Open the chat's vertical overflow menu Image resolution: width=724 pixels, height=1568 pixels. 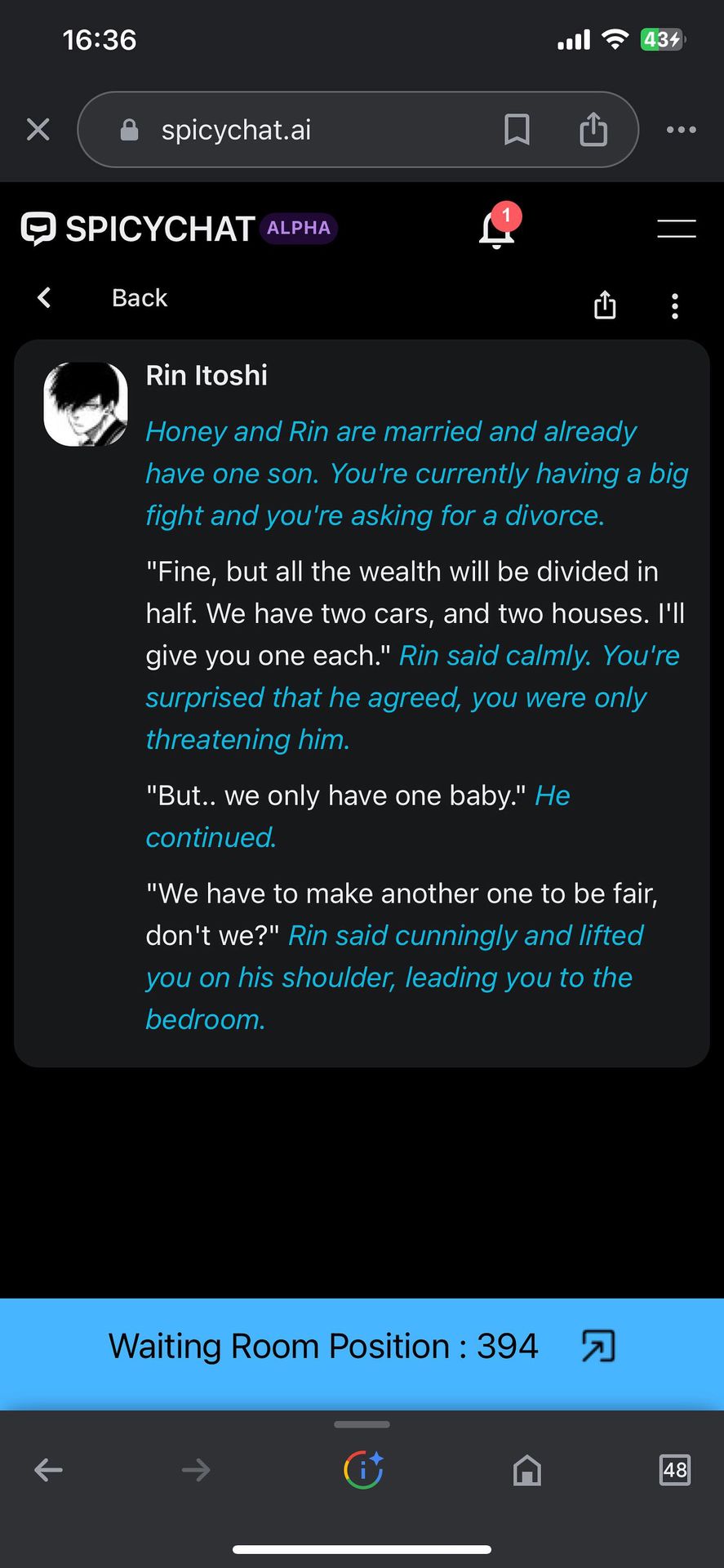click(674, 305)
